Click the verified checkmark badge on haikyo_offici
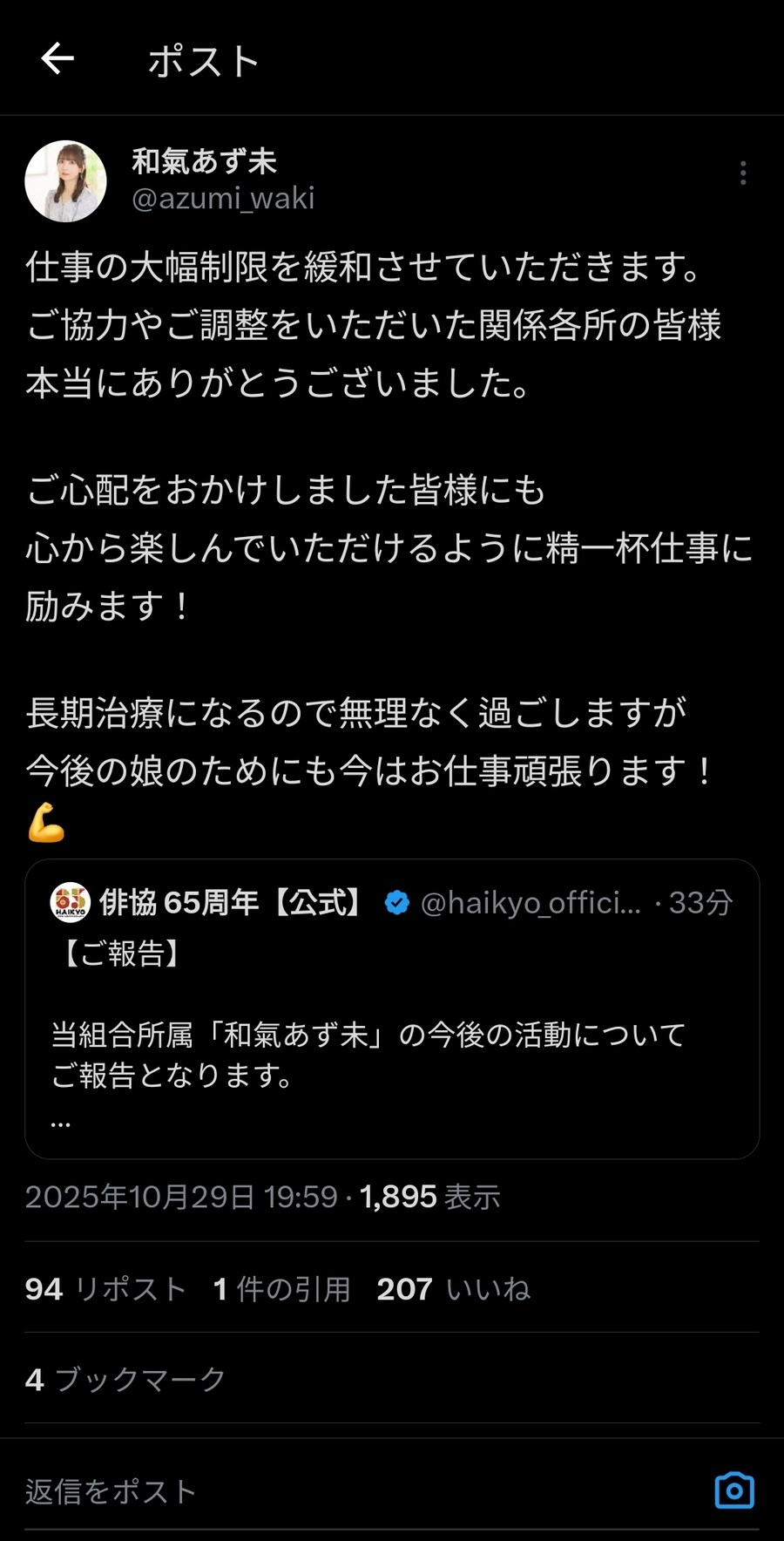784x1541 pixels. [396, 903]
